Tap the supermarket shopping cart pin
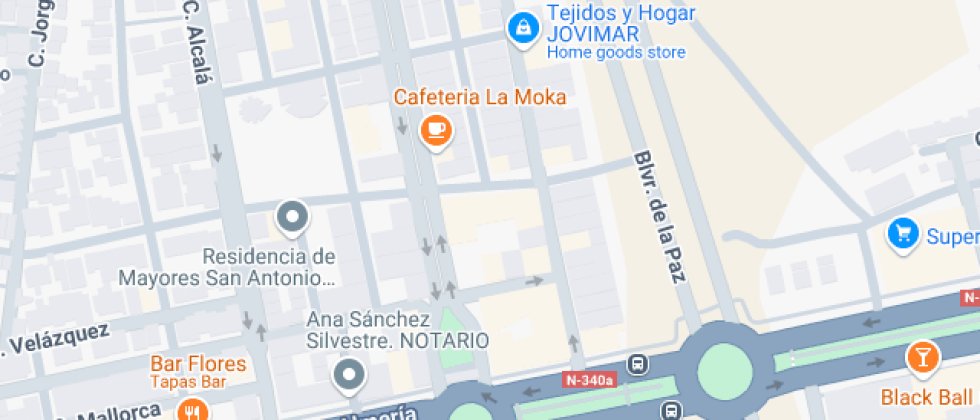The image size is (980, 420). [x=904, y=235]
